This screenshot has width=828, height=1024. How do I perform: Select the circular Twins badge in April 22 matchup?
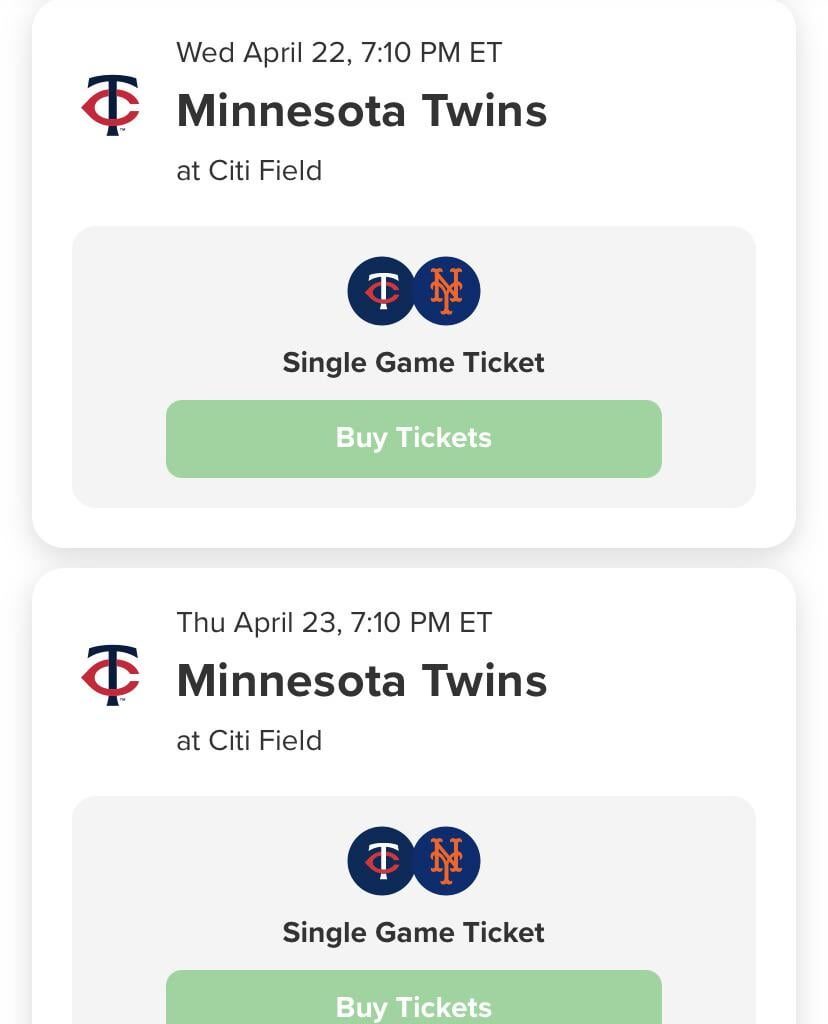tap(381, 291)
